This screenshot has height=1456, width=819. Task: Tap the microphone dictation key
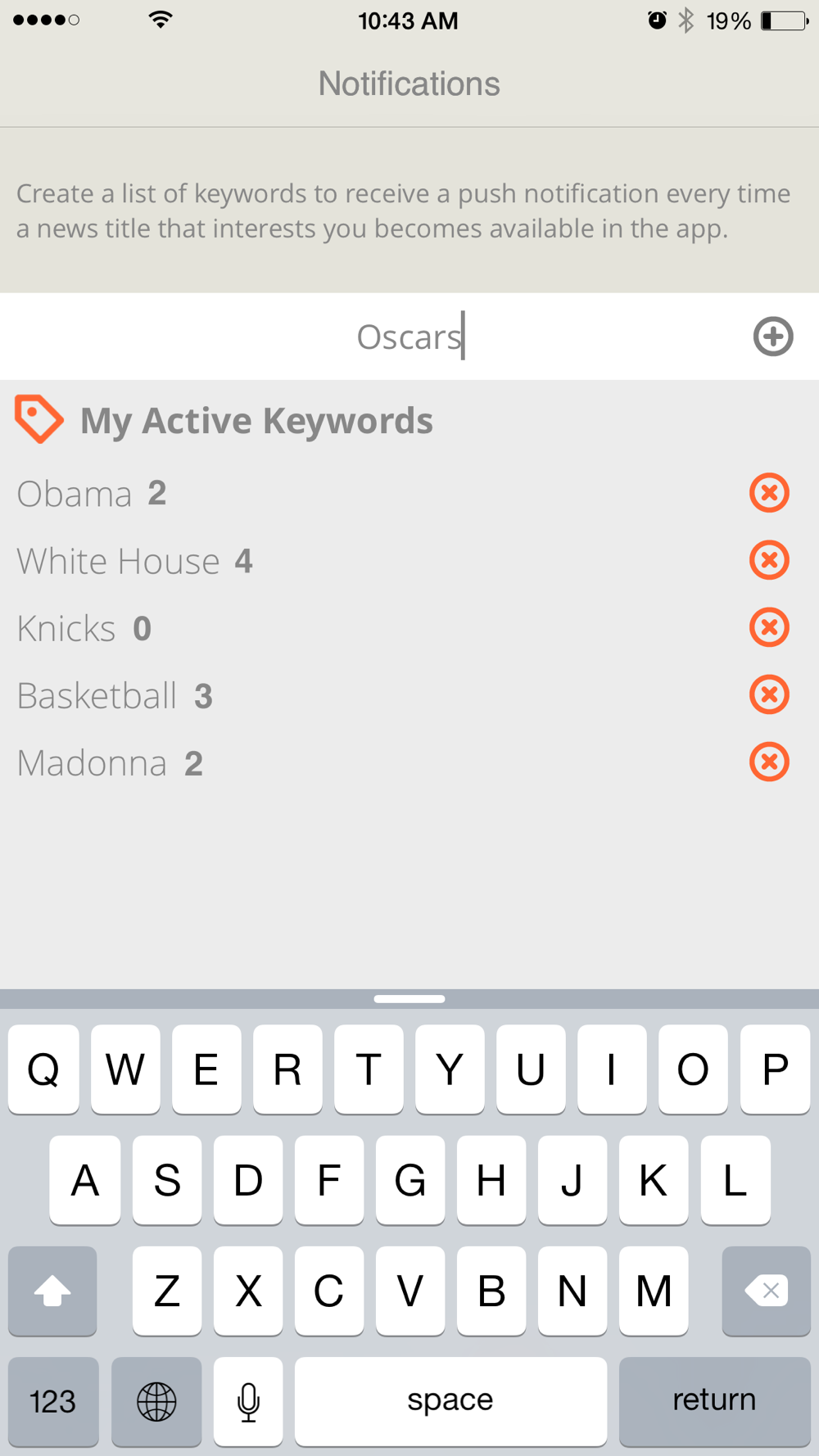click(x=248, y=1400)
